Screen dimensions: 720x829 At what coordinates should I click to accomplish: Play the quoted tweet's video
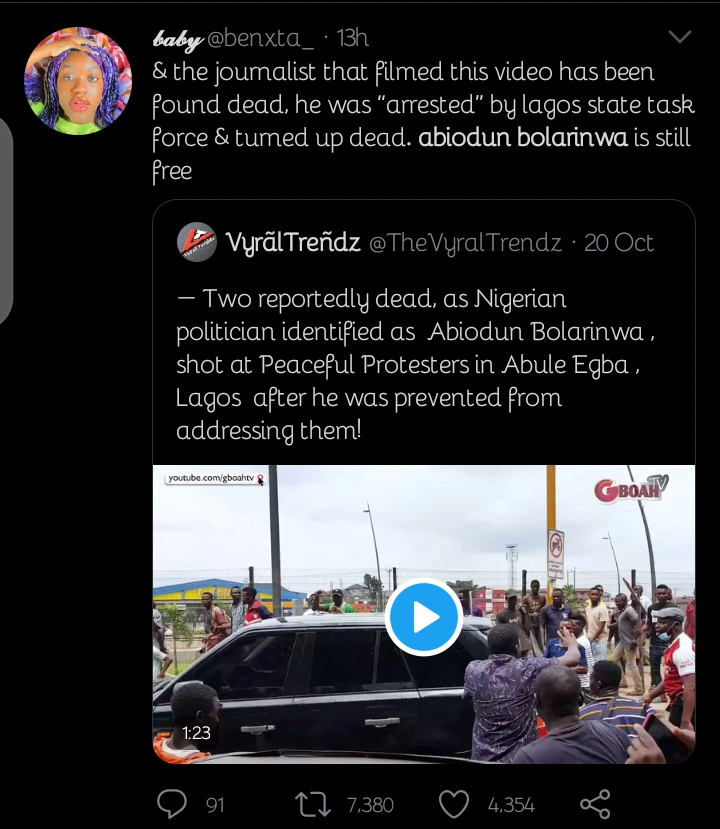pyautogui.click(x=423, y=616)
